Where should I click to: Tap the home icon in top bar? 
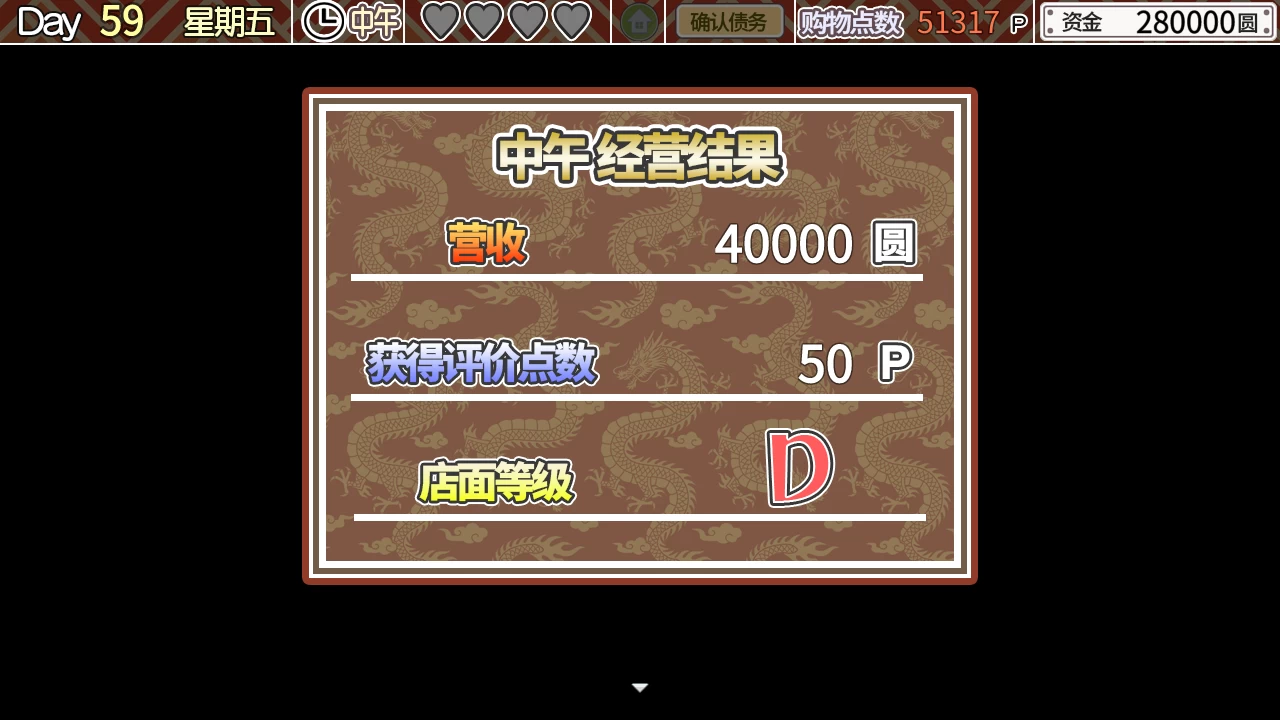click(639, 21)
